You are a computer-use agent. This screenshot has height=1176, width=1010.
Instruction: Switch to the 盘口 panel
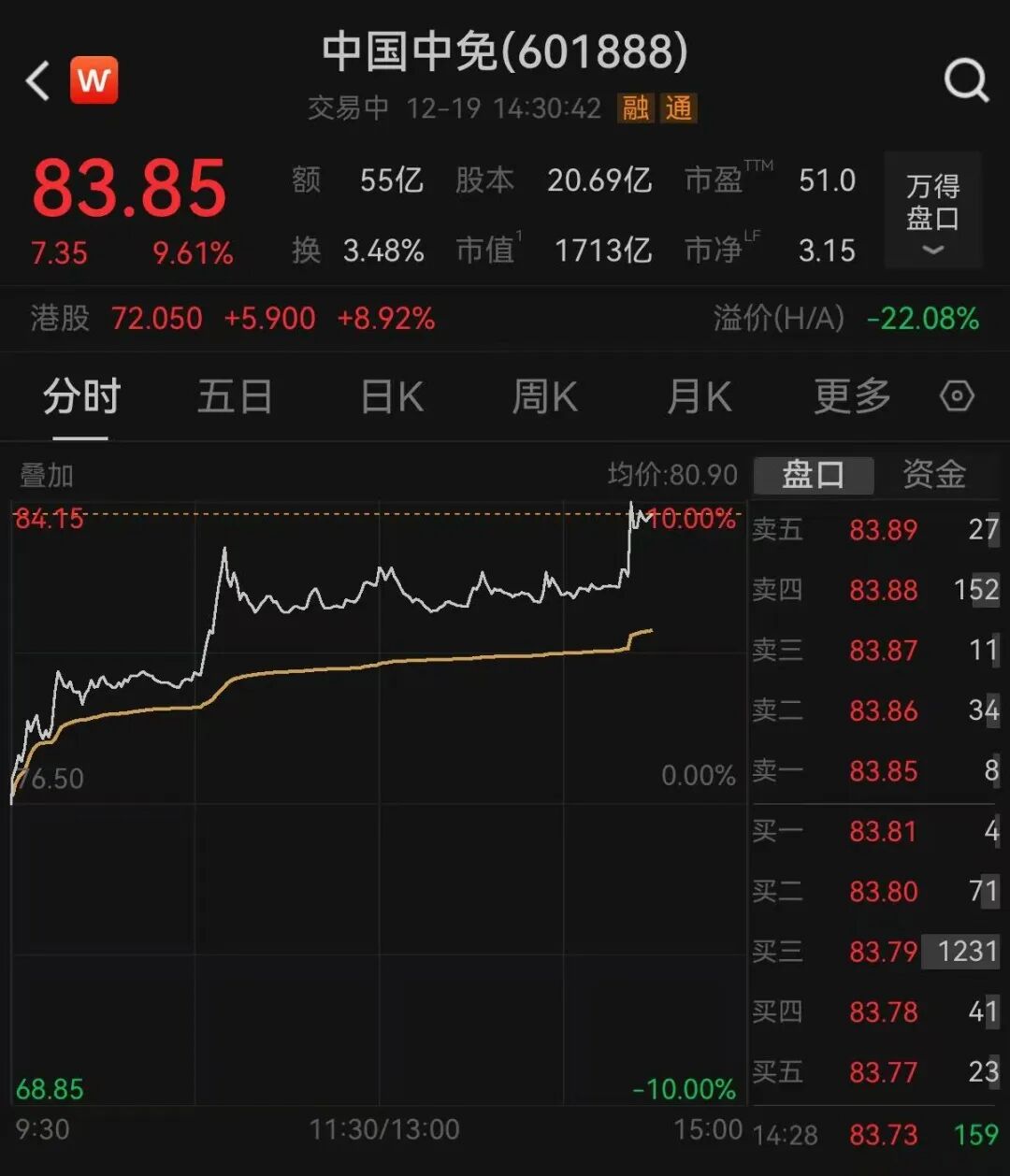tap(813, 475)
